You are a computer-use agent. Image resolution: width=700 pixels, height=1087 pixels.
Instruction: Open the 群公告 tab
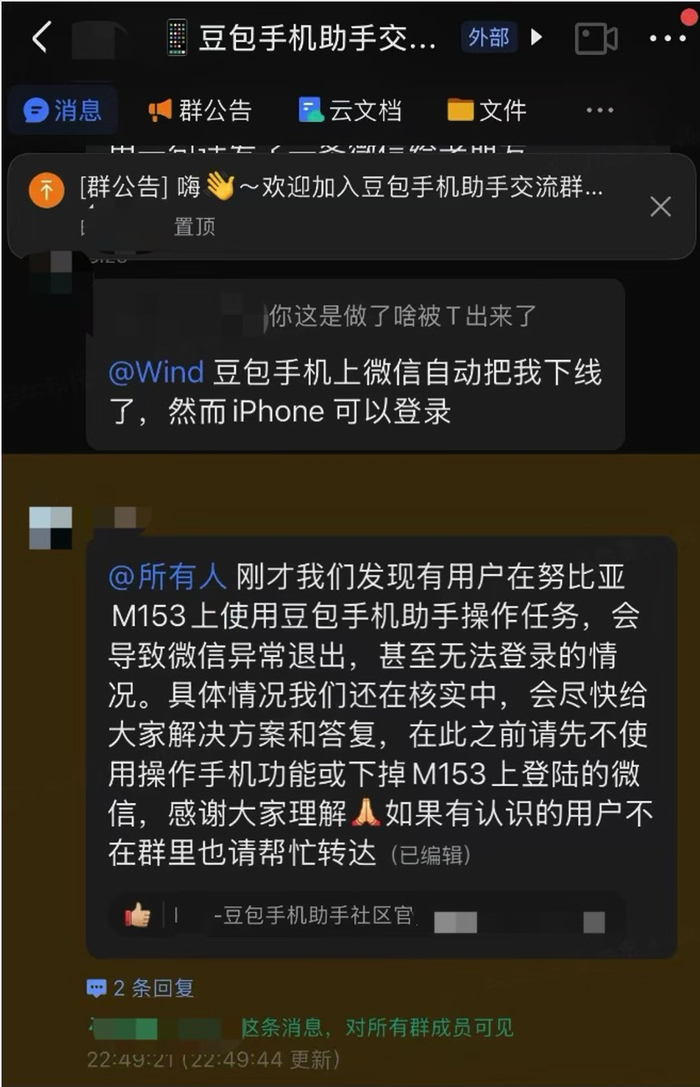tap(200, 110)
